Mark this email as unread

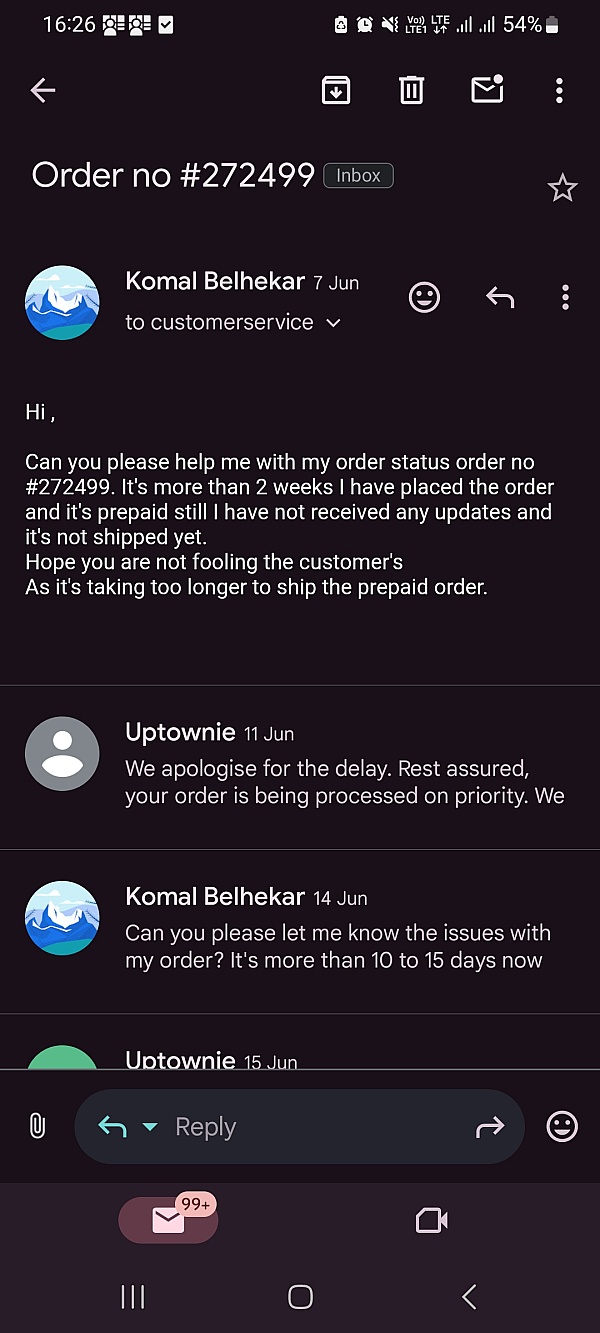[x=487, y=89]
